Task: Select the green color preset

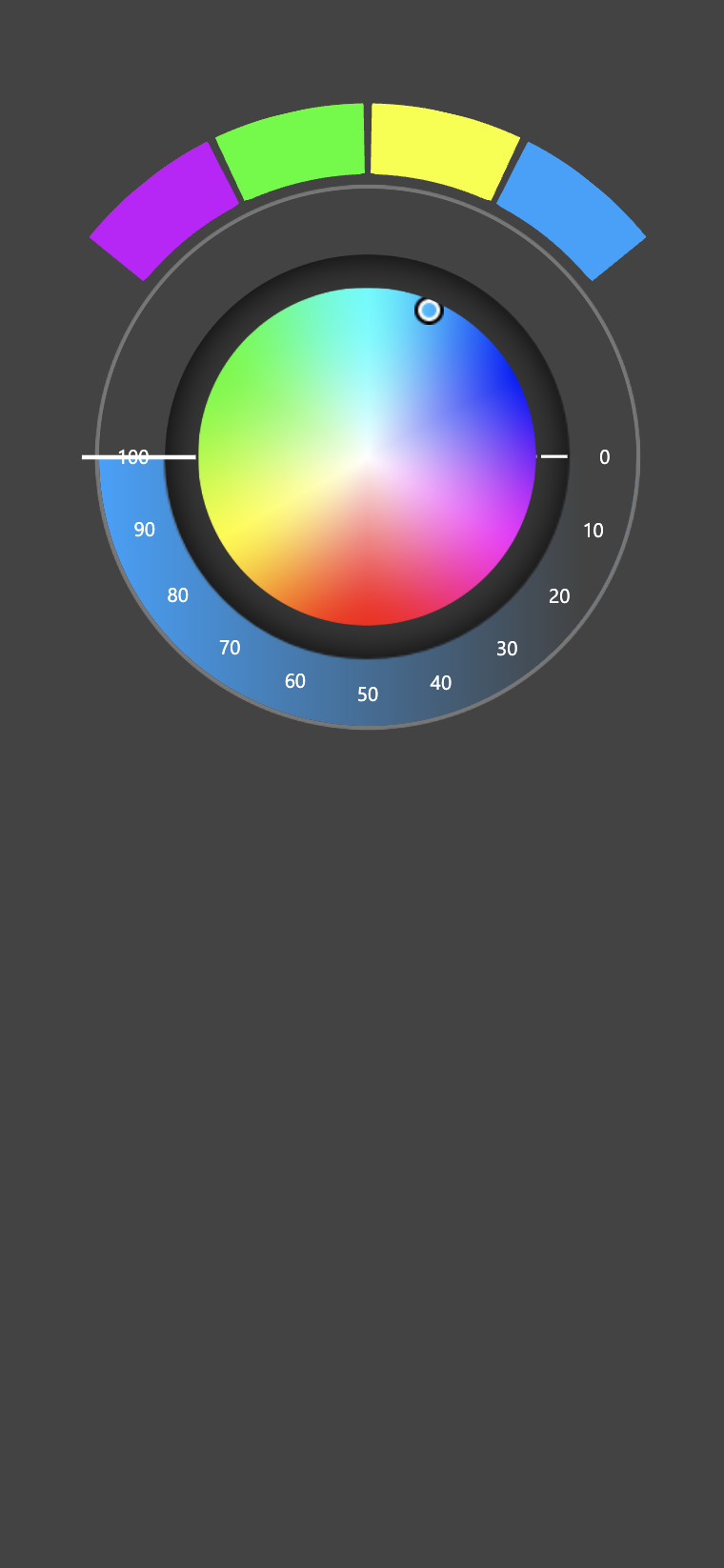Action: (292, 151)
